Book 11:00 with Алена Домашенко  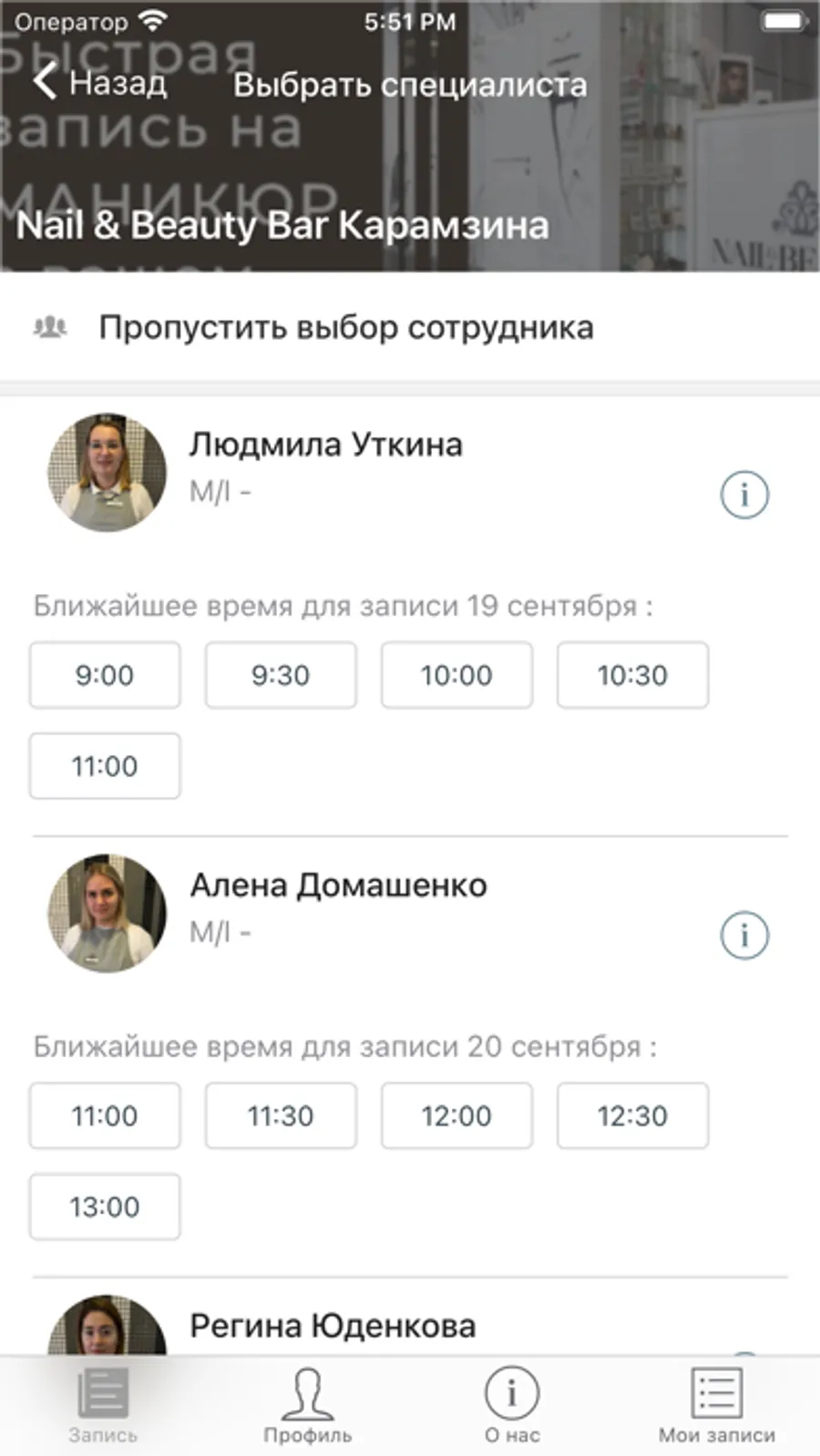[105, 1115]
